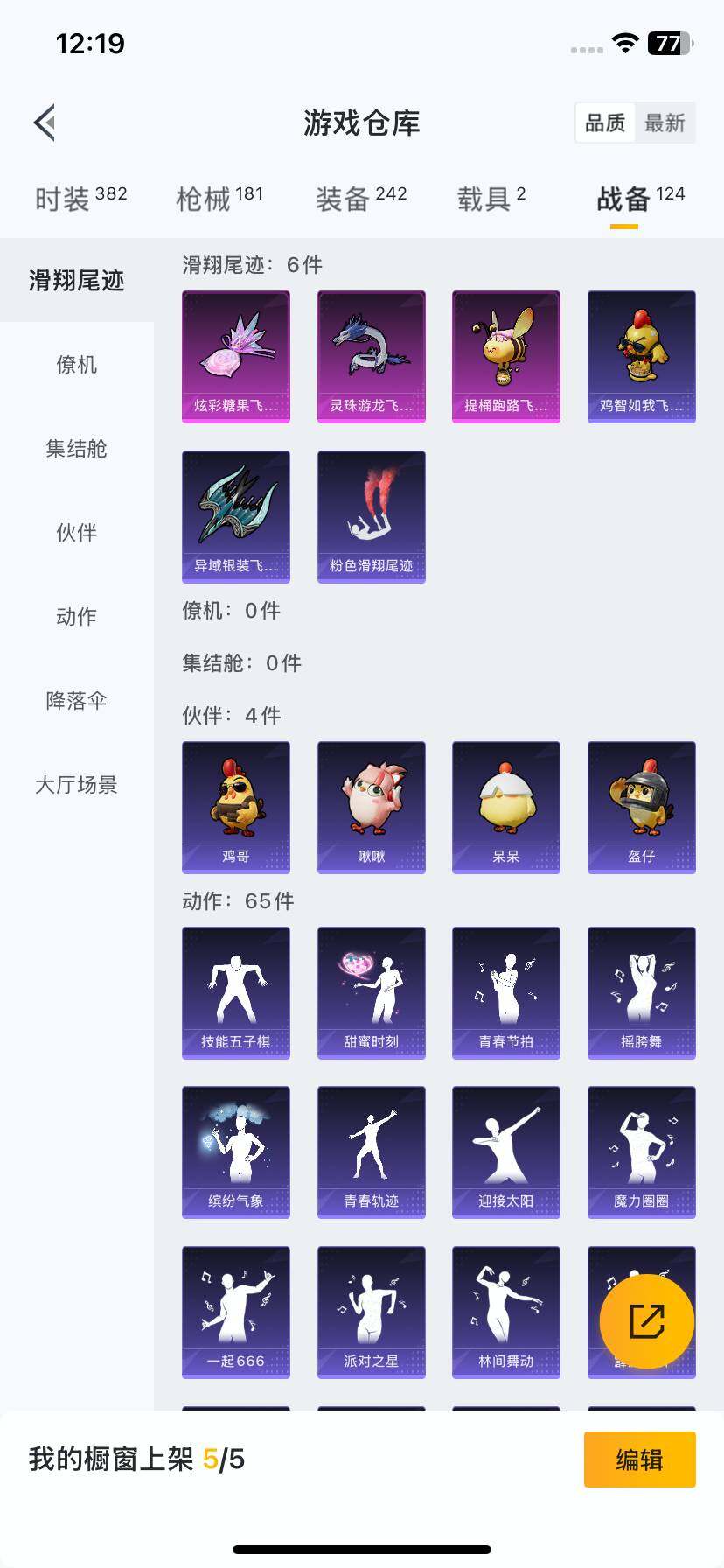This screenshot has height=1568, width=724.
Task: Sort the warehouse by 最新
Action: tap(665, 122)
